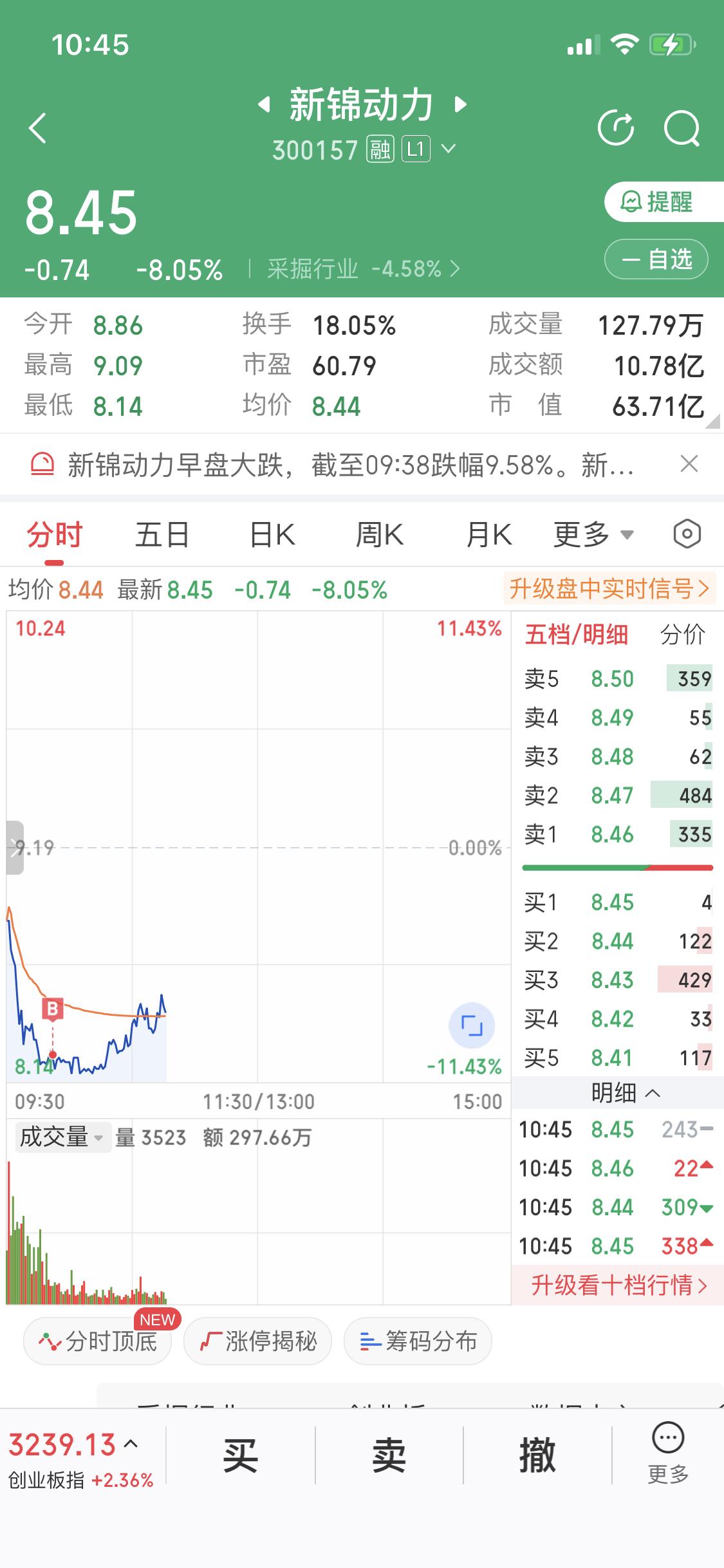Refresh quotes with the circular refresh icon
Screen dimensions: 724x1568
(617, 127)
